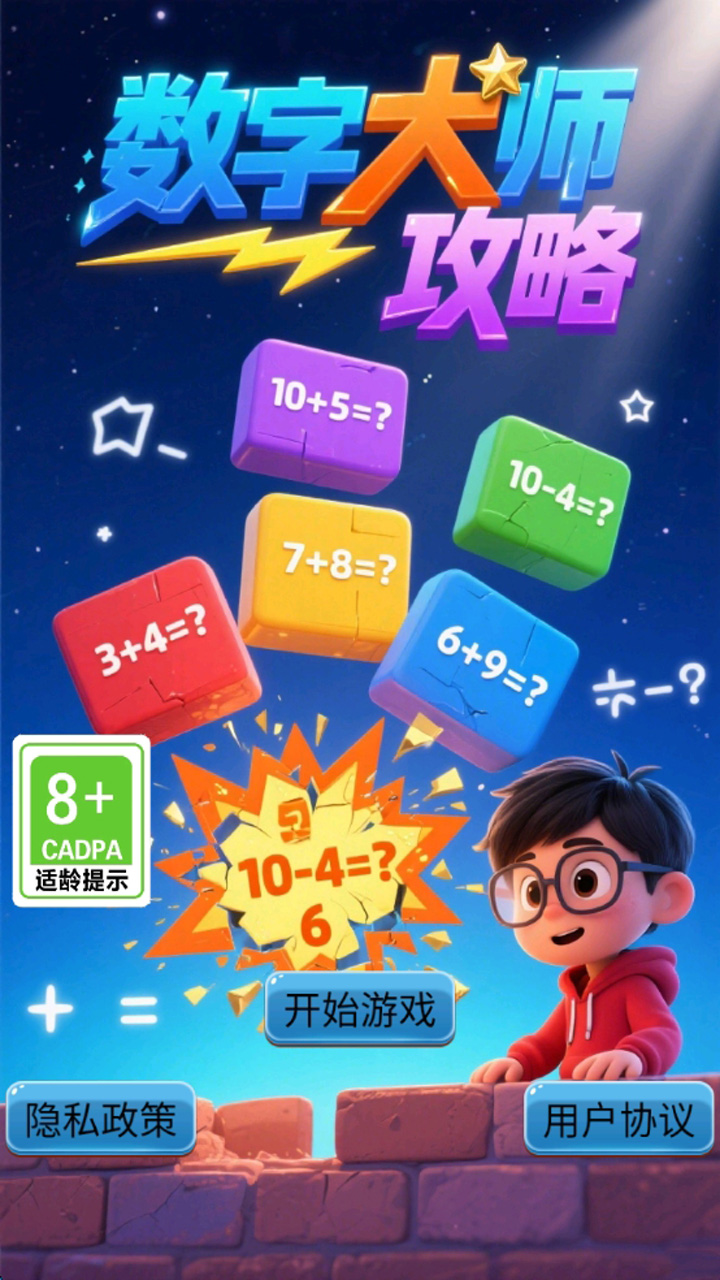Image resolution: width=720 pixels, height=1280 pixels.
Task: Open the 隐私政策 privacy policy
Action: [101, 1118]
